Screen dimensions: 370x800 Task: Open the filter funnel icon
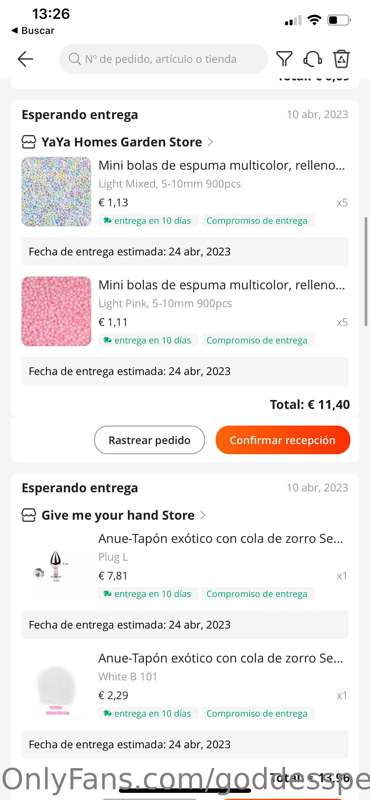(x=284, y=59)
